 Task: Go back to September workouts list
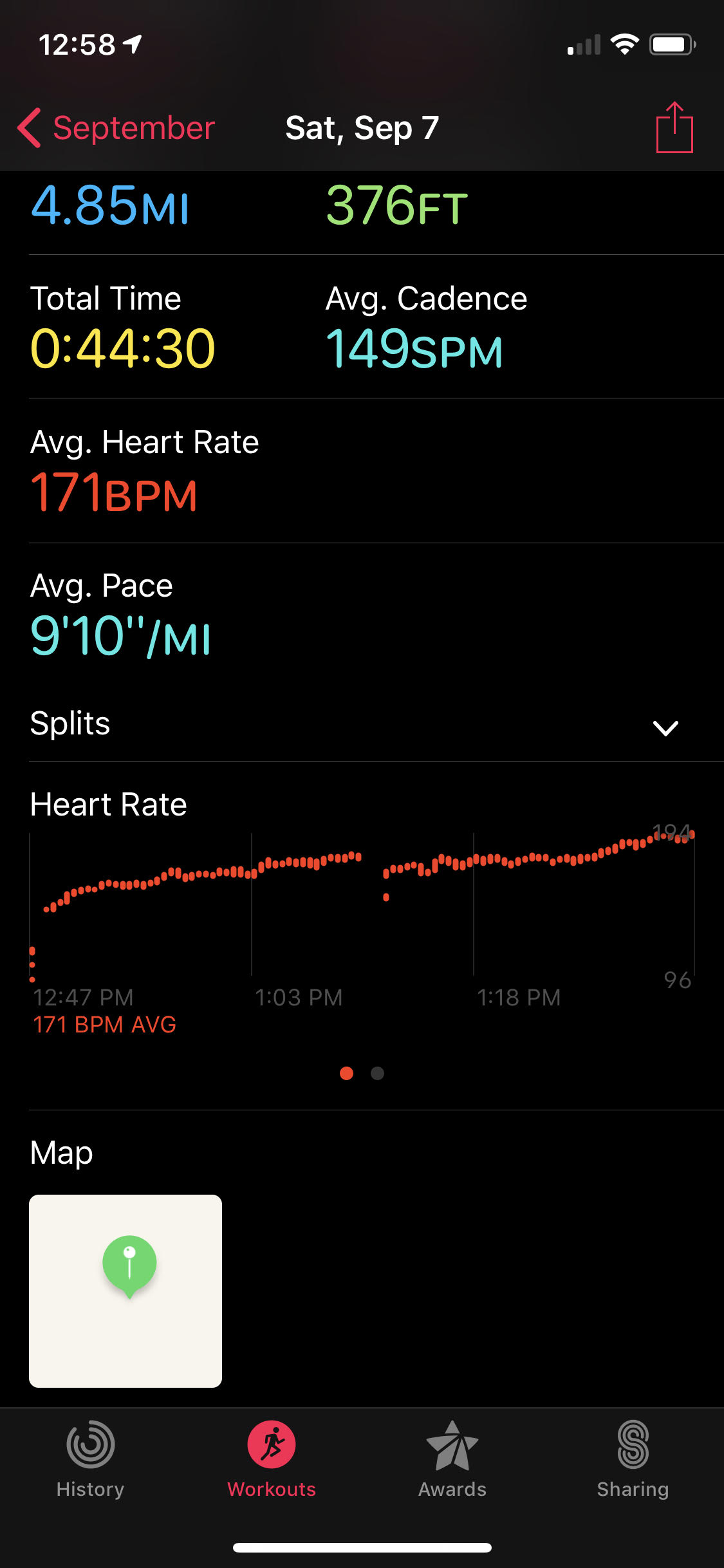click(x=116, y=128)
